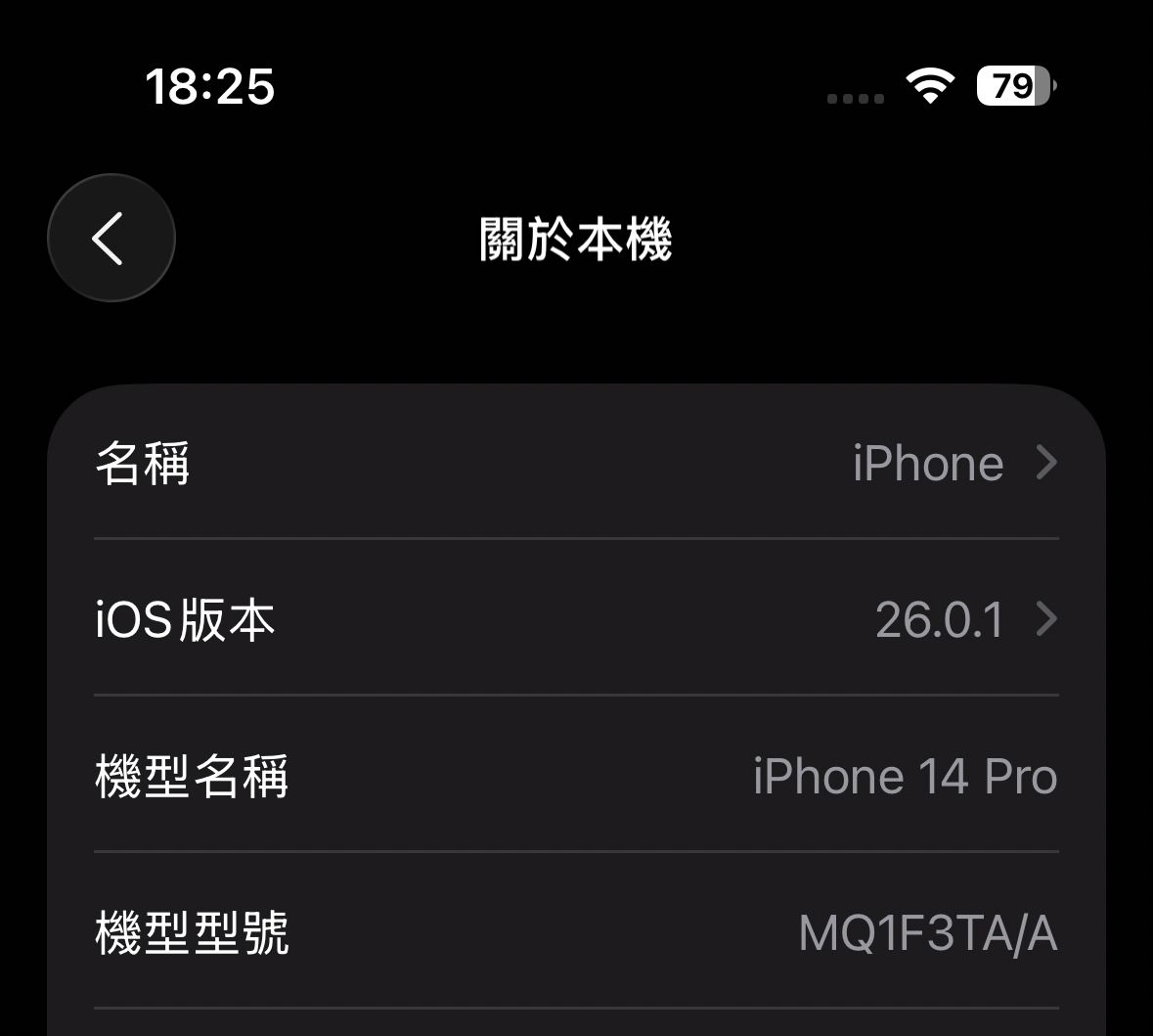Open the iOS版本 26.0.1 details
Viewport: 1153px width, 1036px height.
click(x=576, y=619)
